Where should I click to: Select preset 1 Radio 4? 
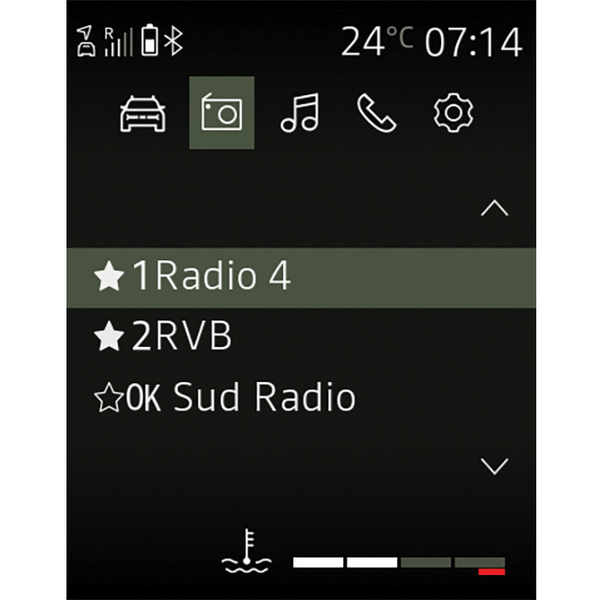point(300,277)
